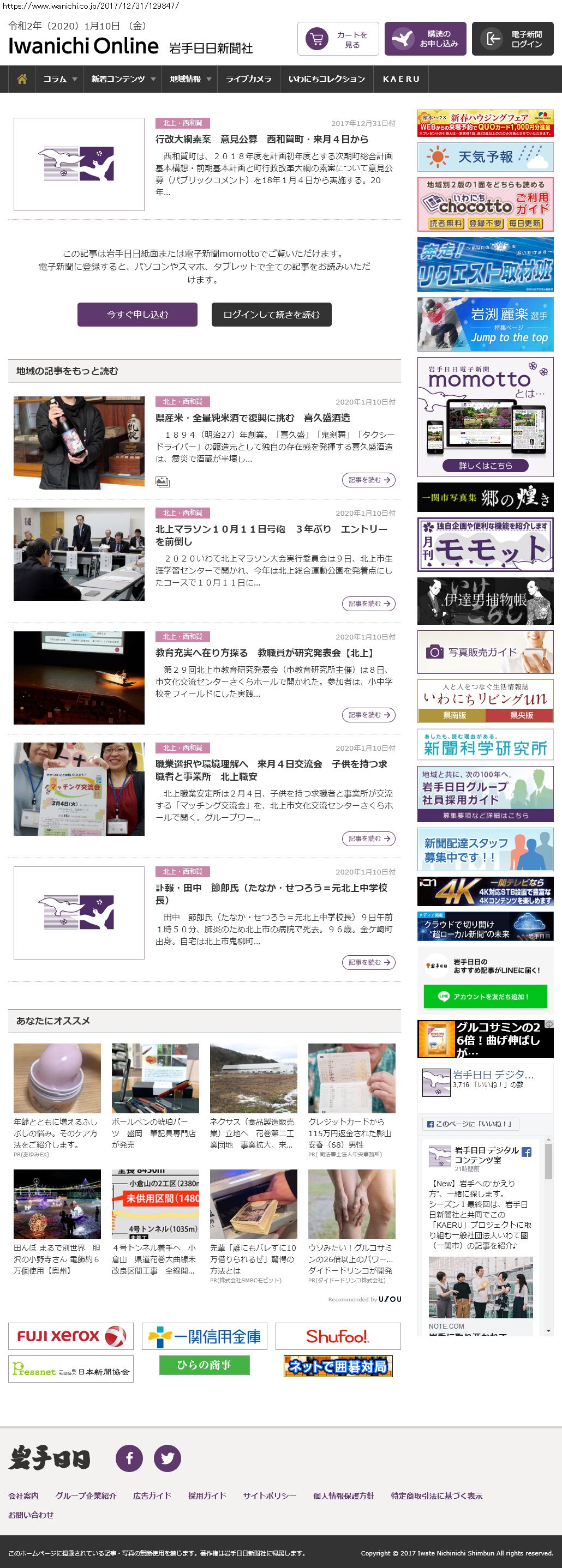Open いわにちコレクション in the navigation bar
The height and width of the screenshot is (1568, 562).
[326, 79]
